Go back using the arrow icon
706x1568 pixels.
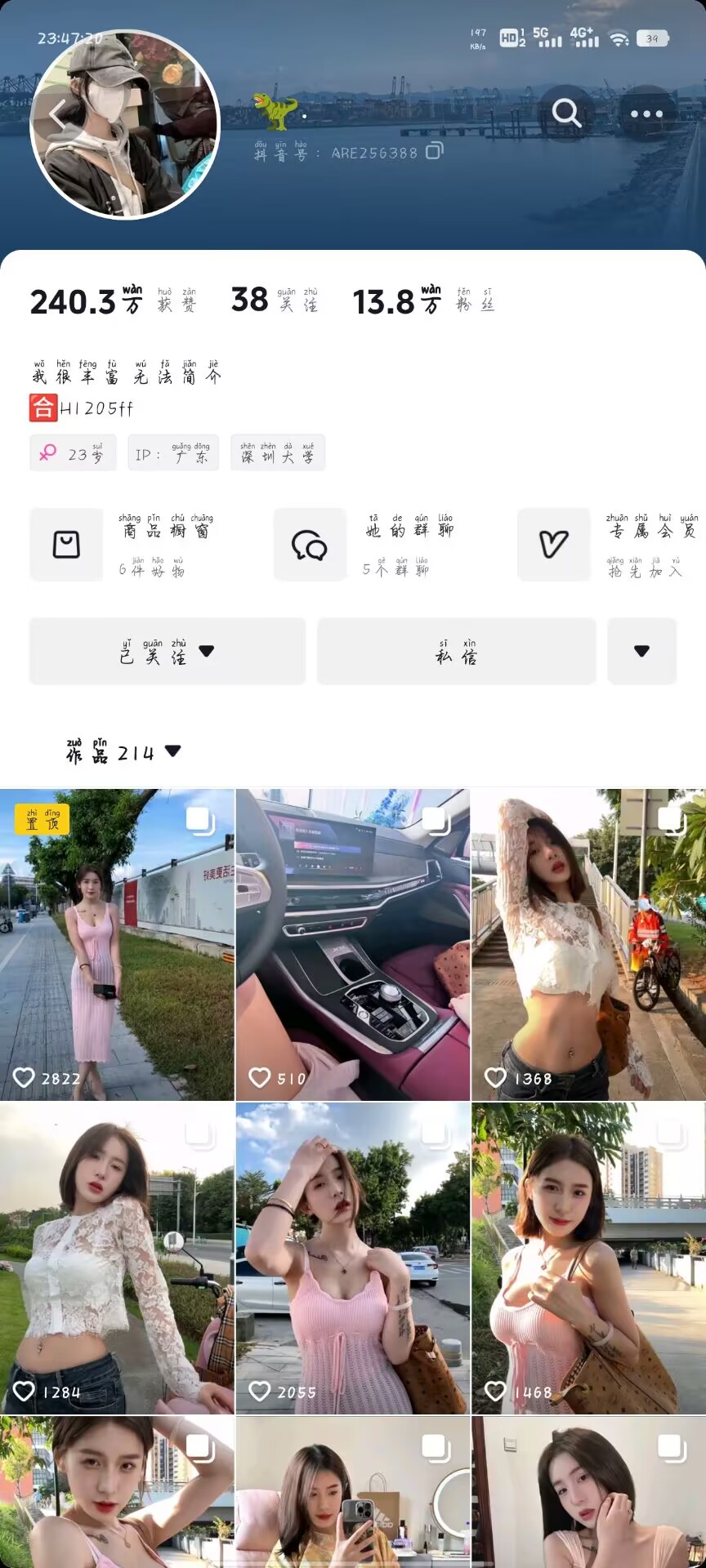tap(57, 115)
